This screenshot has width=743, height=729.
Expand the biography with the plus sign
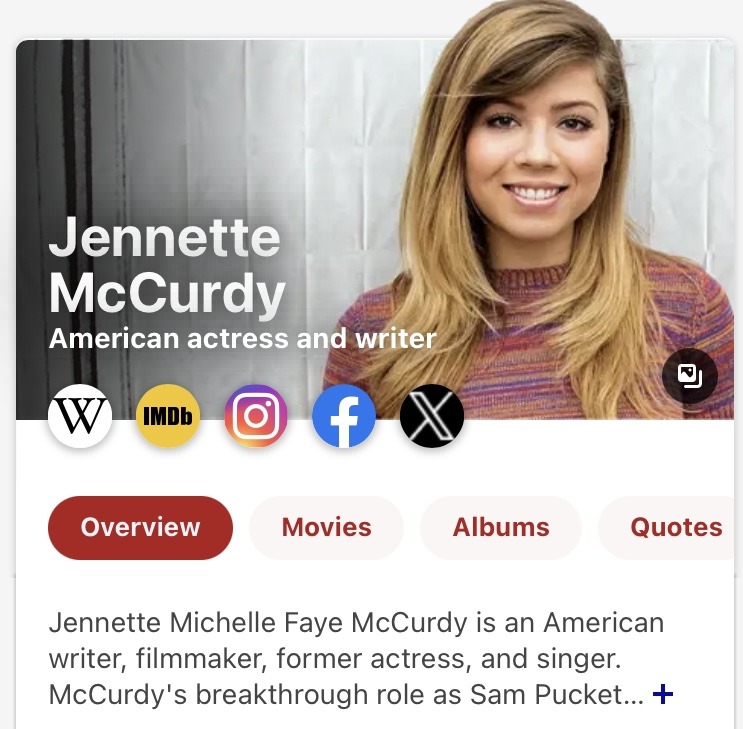point(662,694)
